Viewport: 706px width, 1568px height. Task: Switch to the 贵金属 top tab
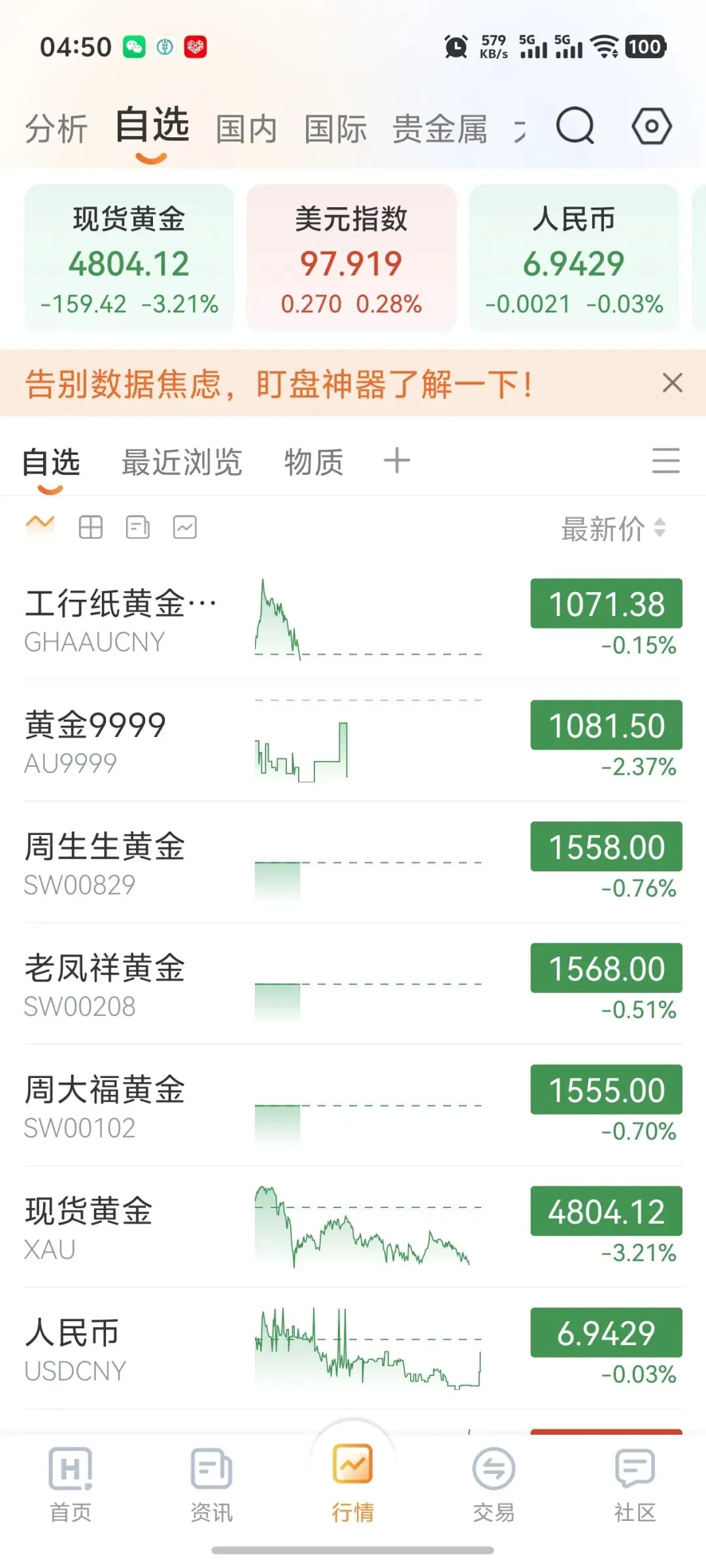point(439,128)
